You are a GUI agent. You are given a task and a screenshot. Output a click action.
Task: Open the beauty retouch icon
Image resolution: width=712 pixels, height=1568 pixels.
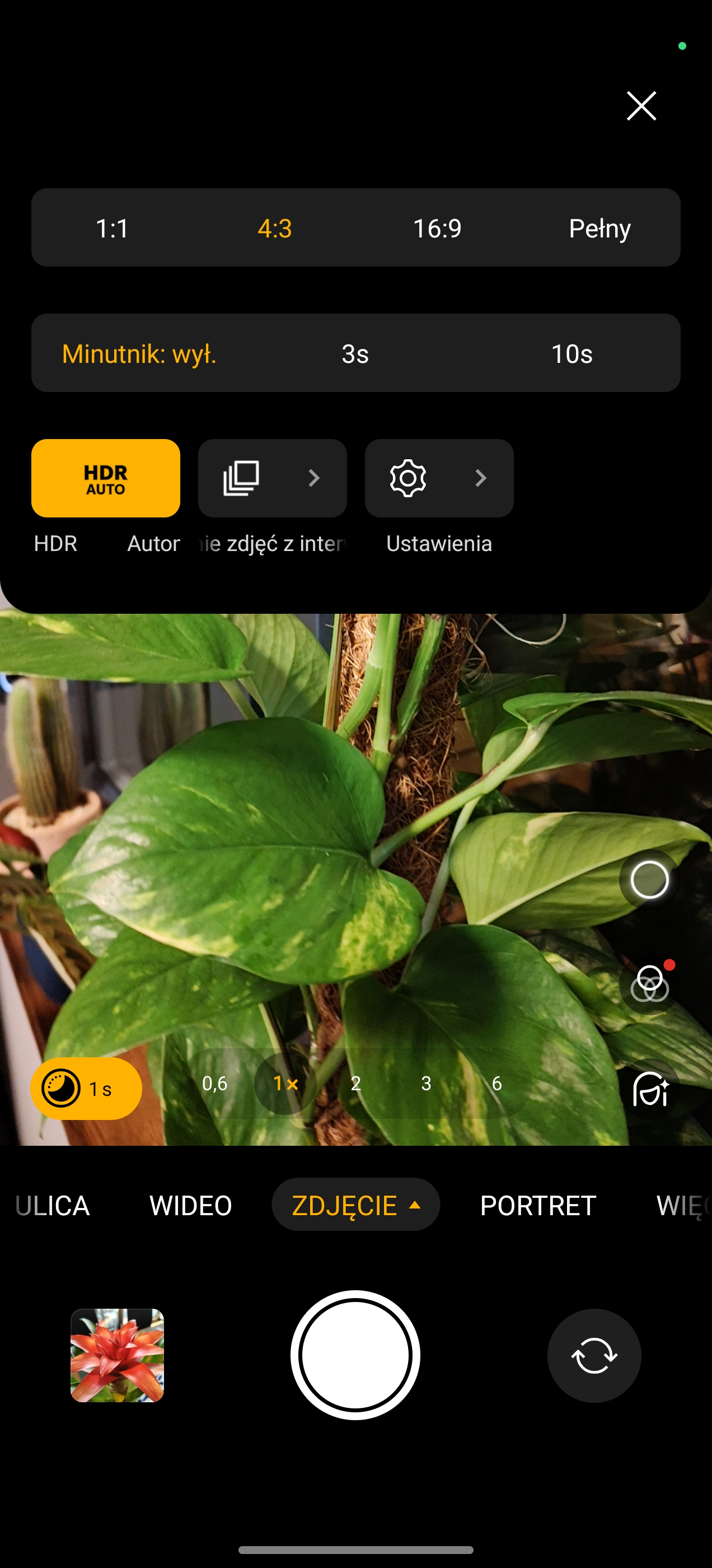(650, 1088)
